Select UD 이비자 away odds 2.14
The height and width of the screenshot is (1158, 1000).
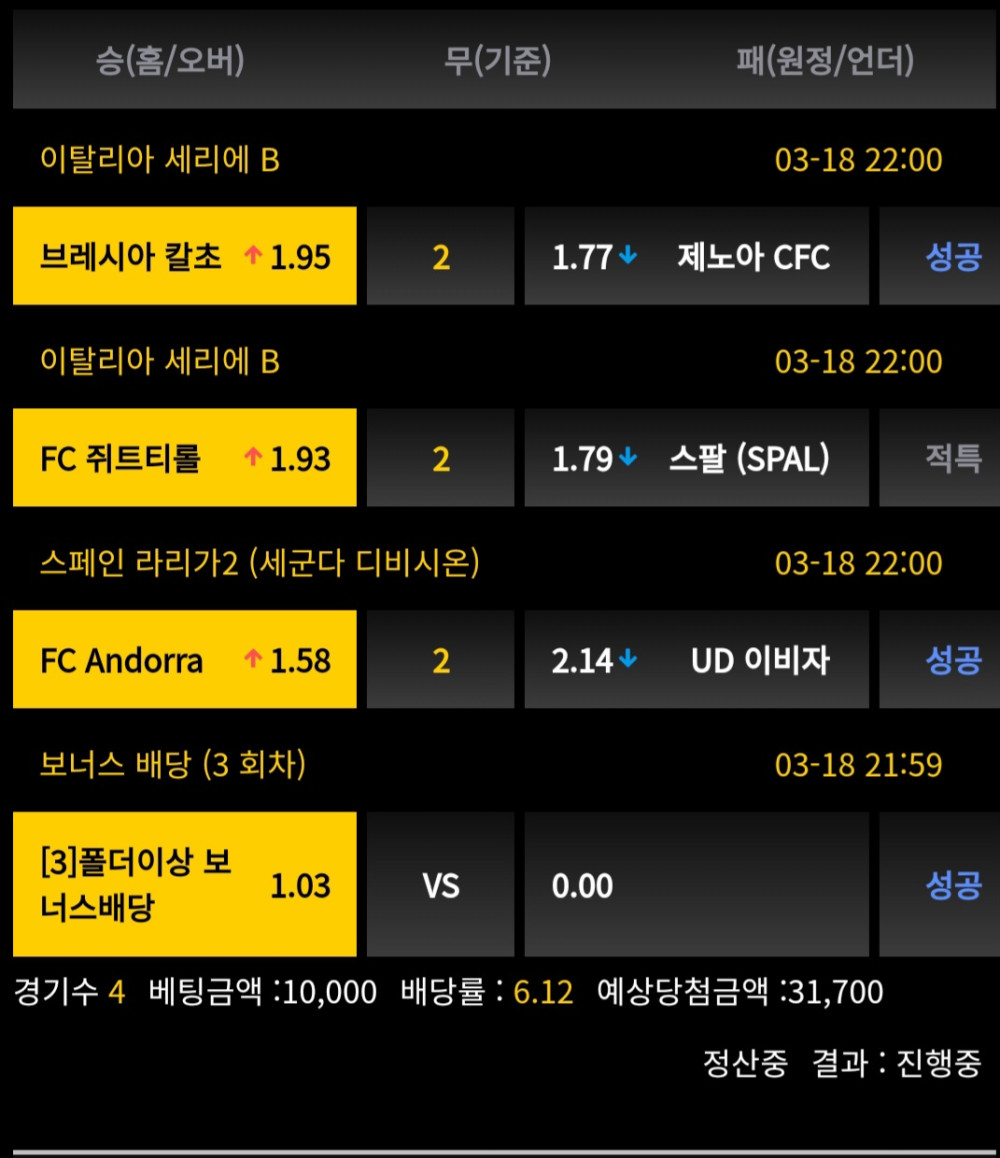(696, 659)
